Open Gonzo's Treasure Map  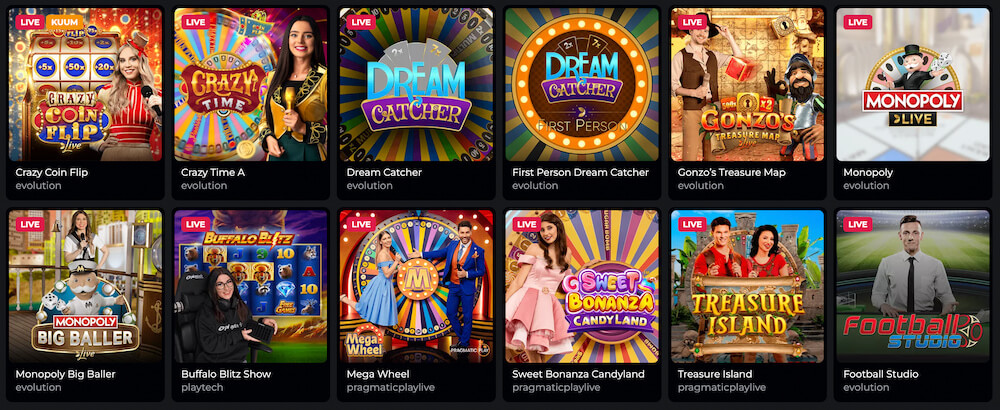tap(747, 85)
